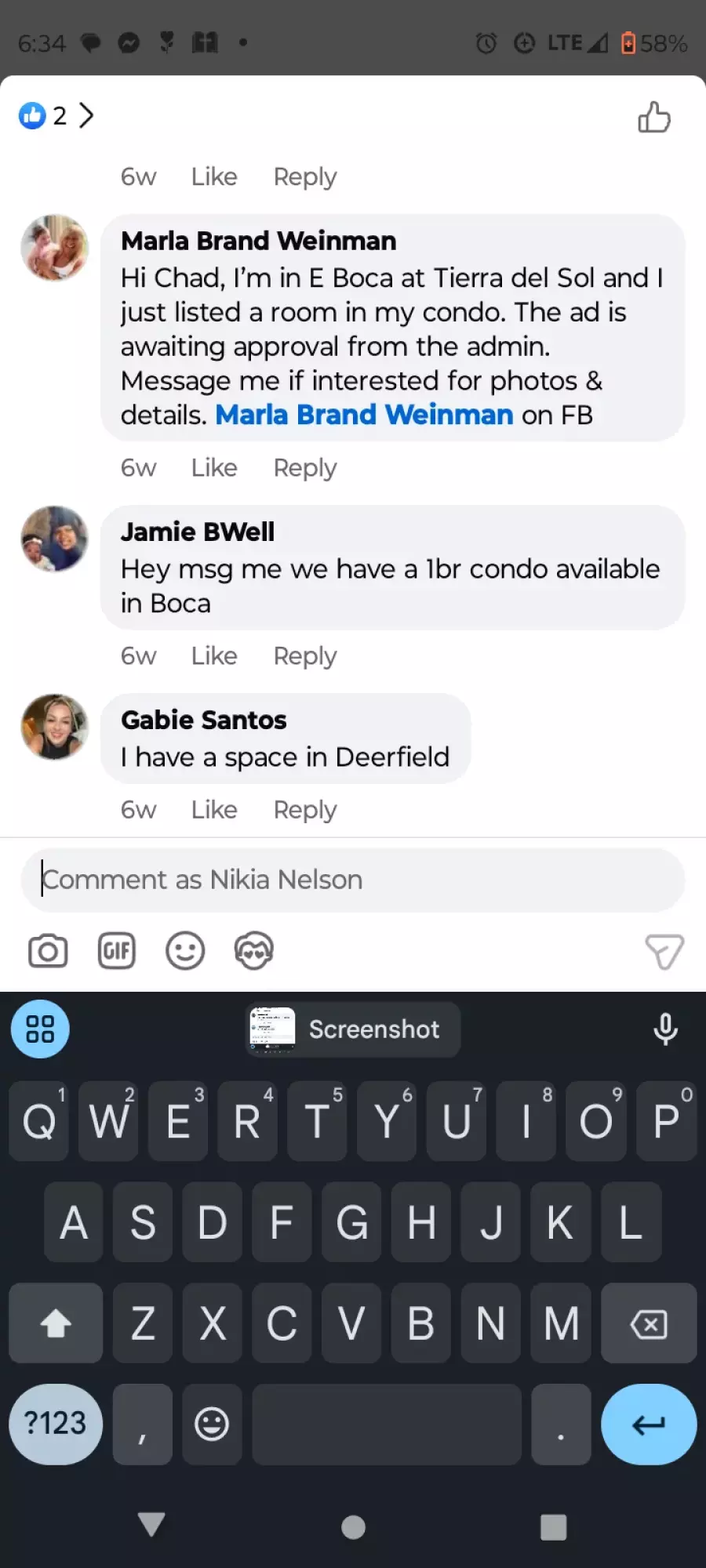Open the GIF picker
This screenshot has width=706, height=1568.
(117, 952)
